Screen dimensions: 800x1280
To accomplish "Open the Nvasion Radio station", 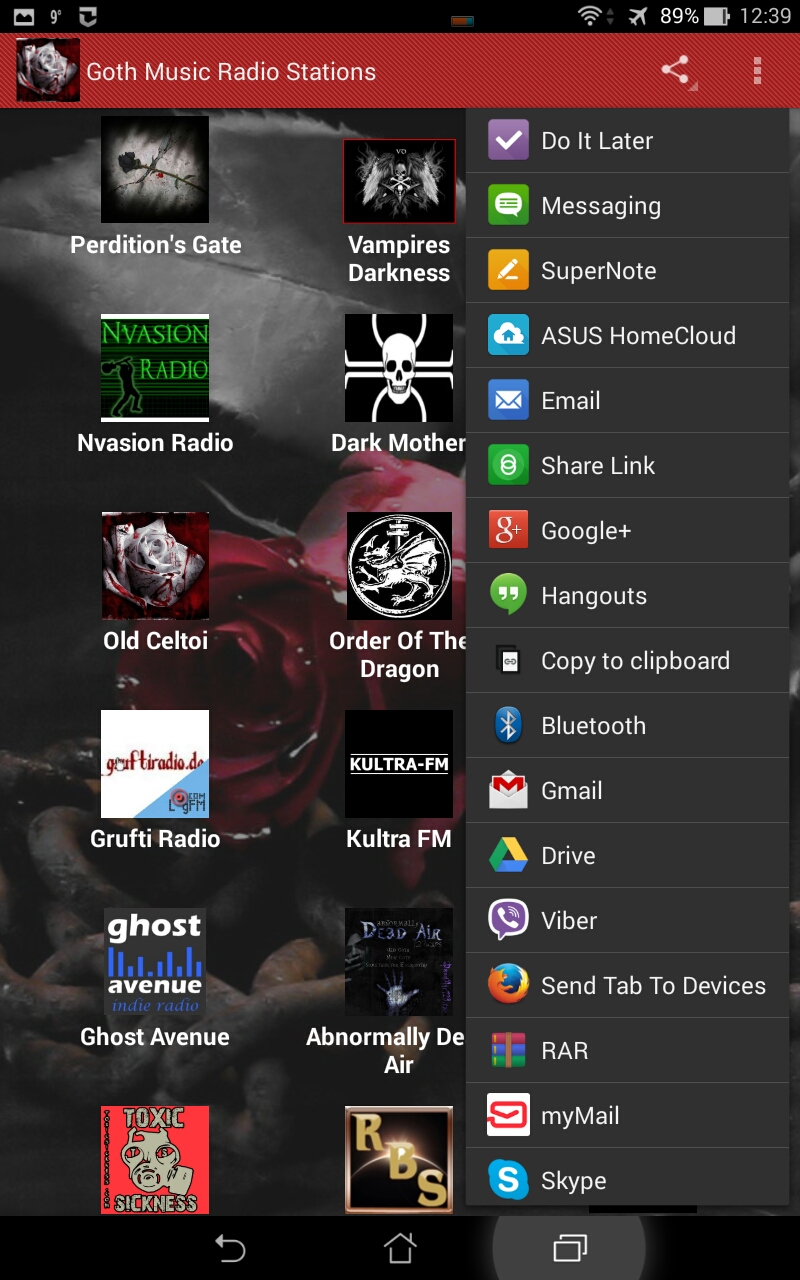I will [155, 368].
